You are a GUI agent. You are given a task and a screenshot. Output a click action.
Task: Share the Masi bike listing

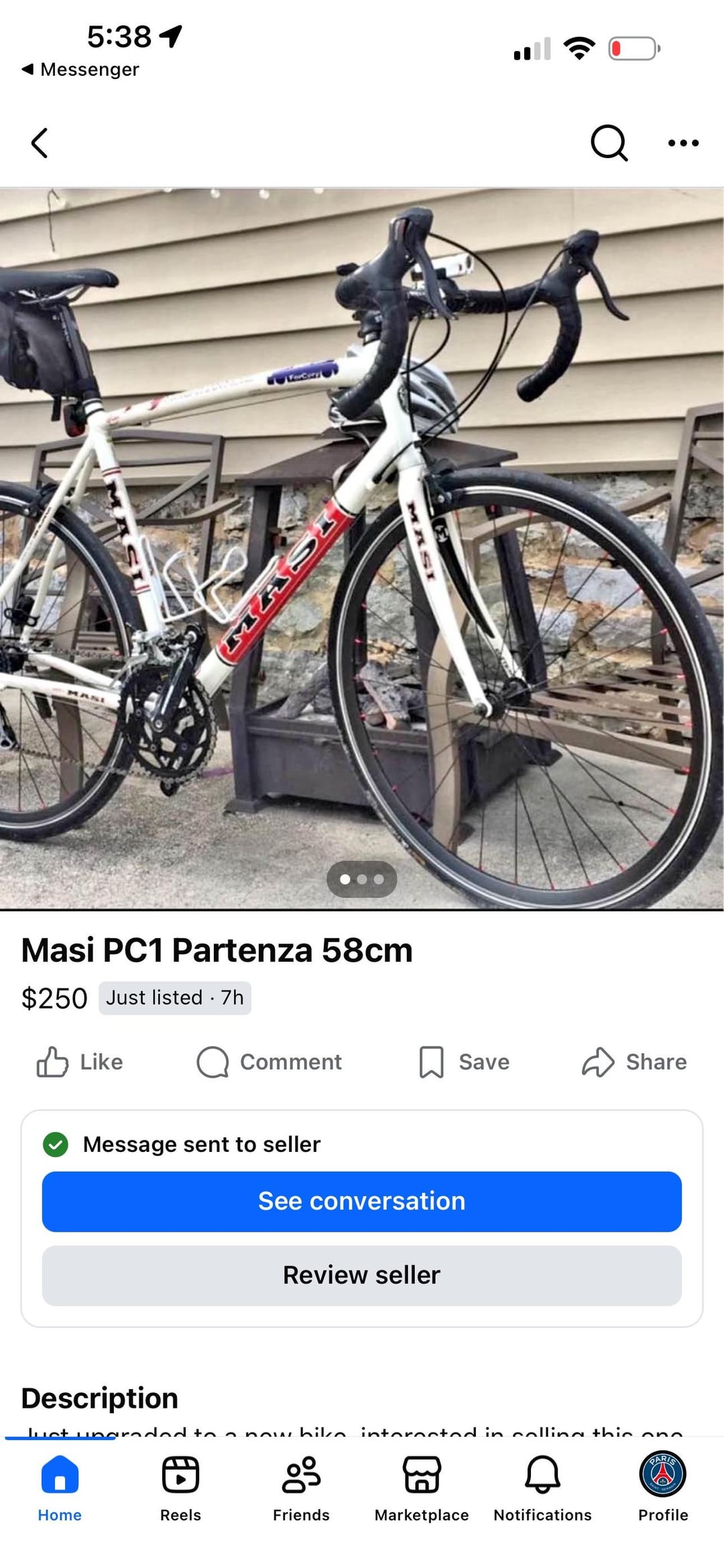coord(634,1062)
